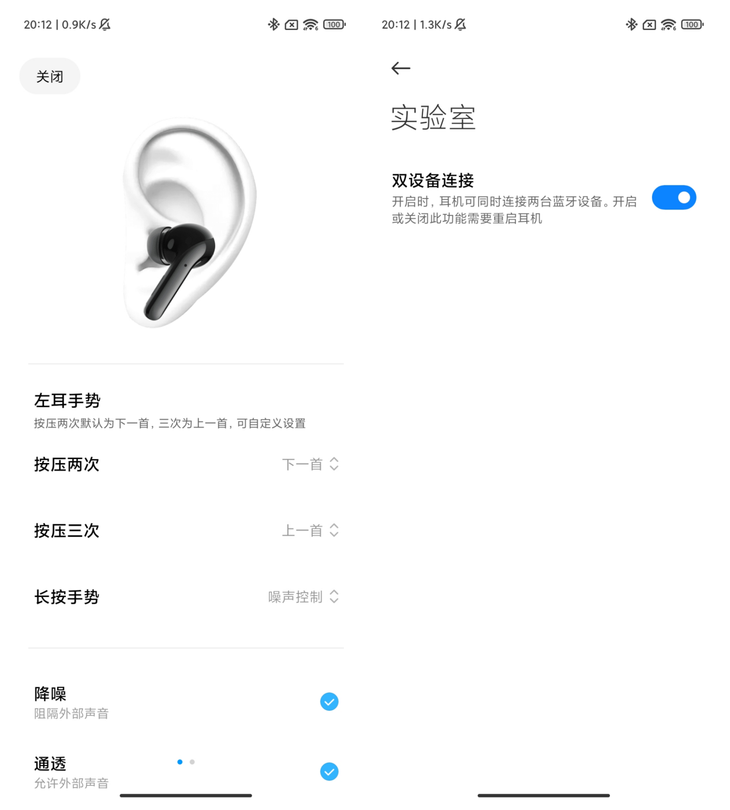This screenshot has width=730, height=810.
Task: Uncheck the 通透 transparency option
Action: [329, 771]
